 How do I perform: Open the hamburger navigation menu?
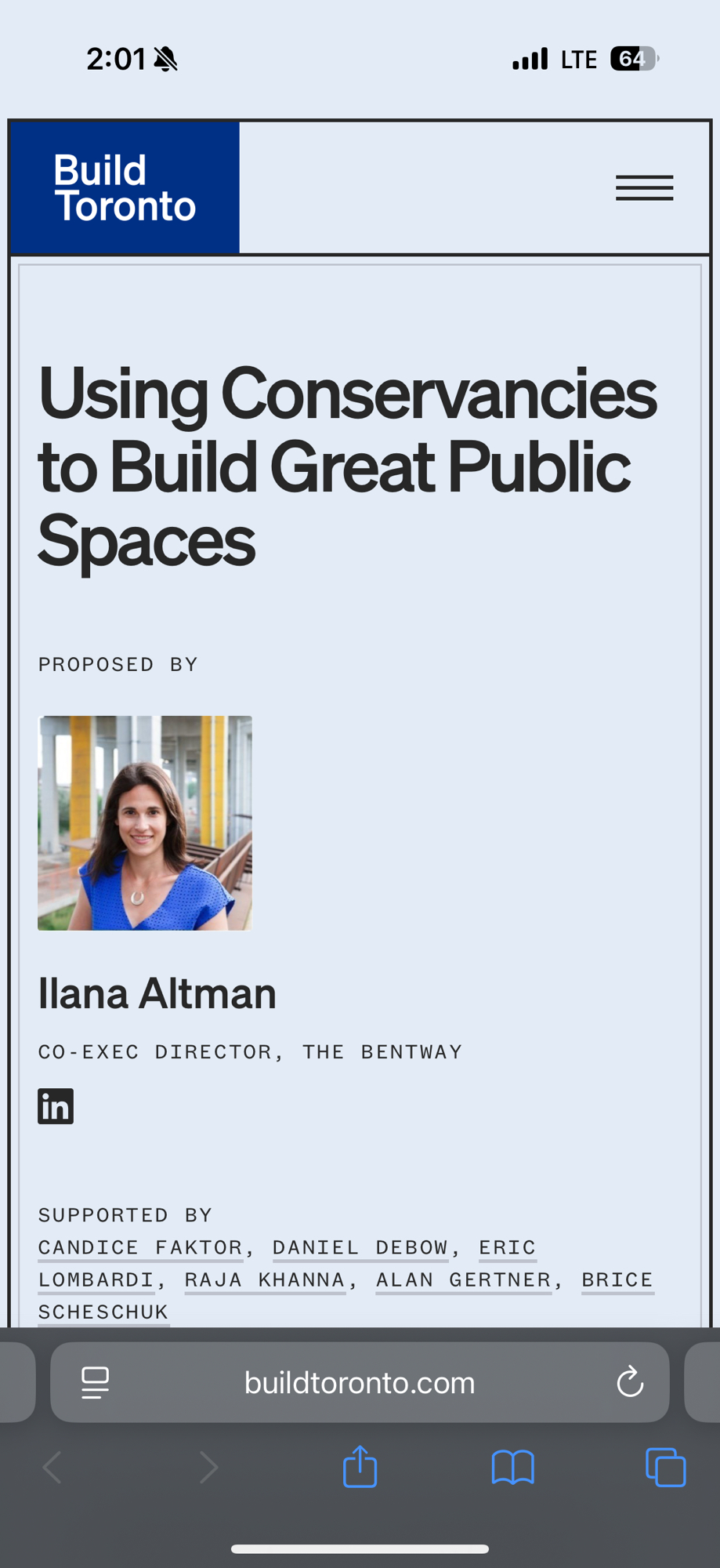[644, 188]
